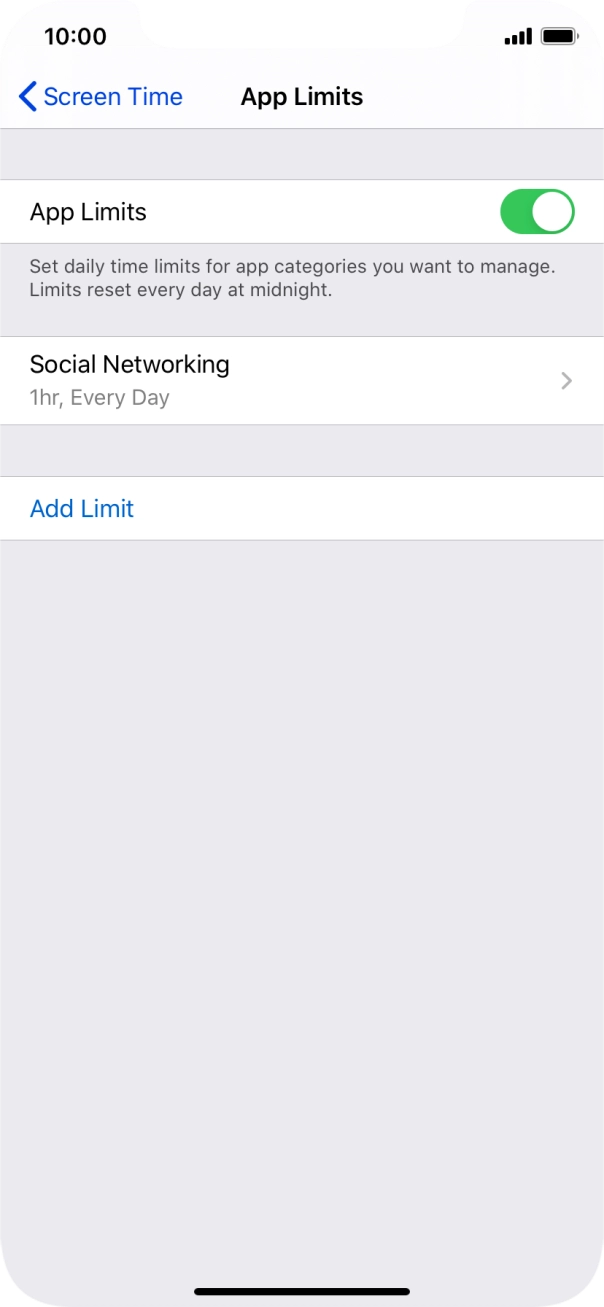
Task: Turn off the App Limits switch
Action: [x=537, y=212]
